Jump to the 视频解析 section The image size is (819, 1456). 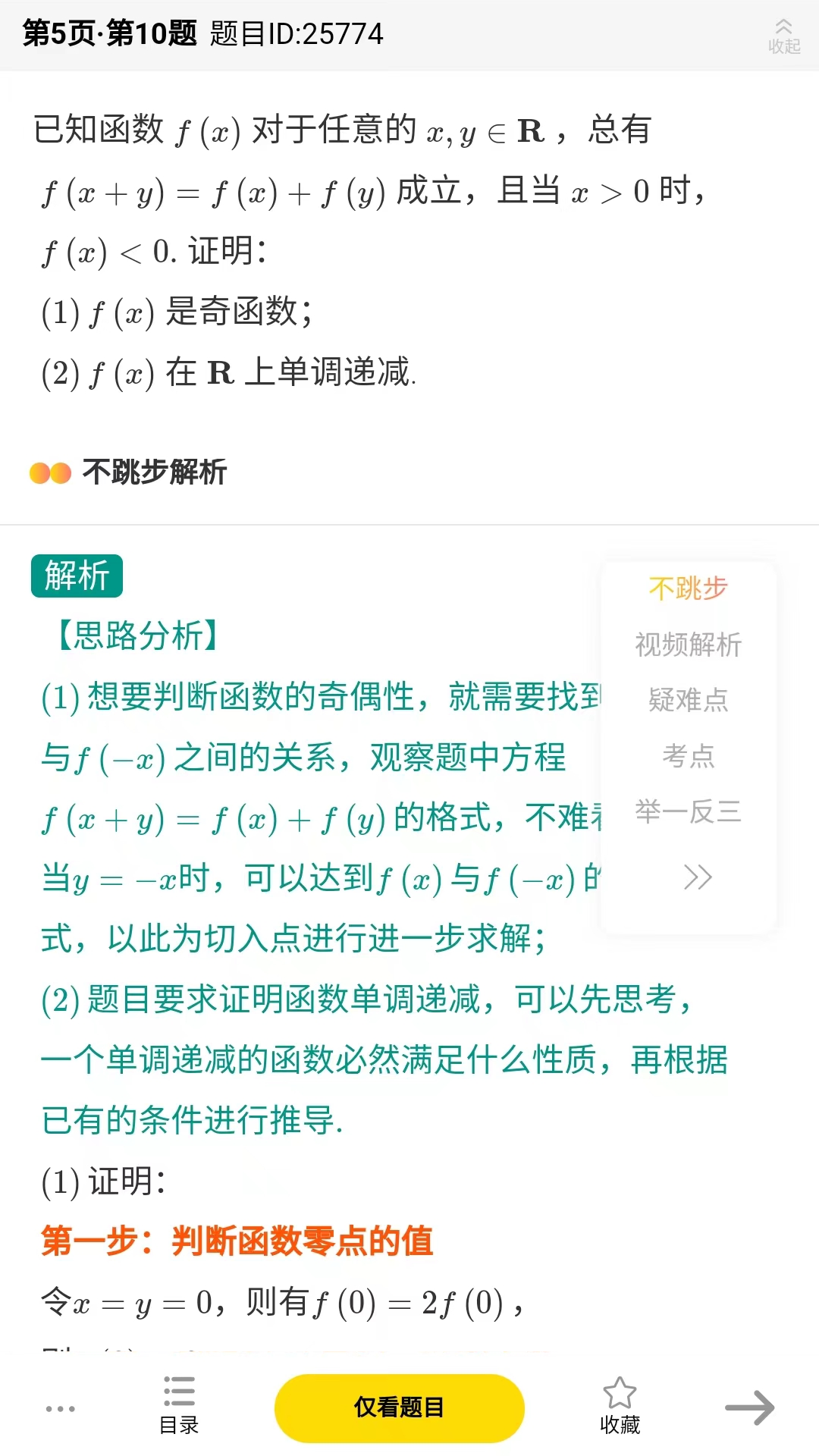click(688, 645)
